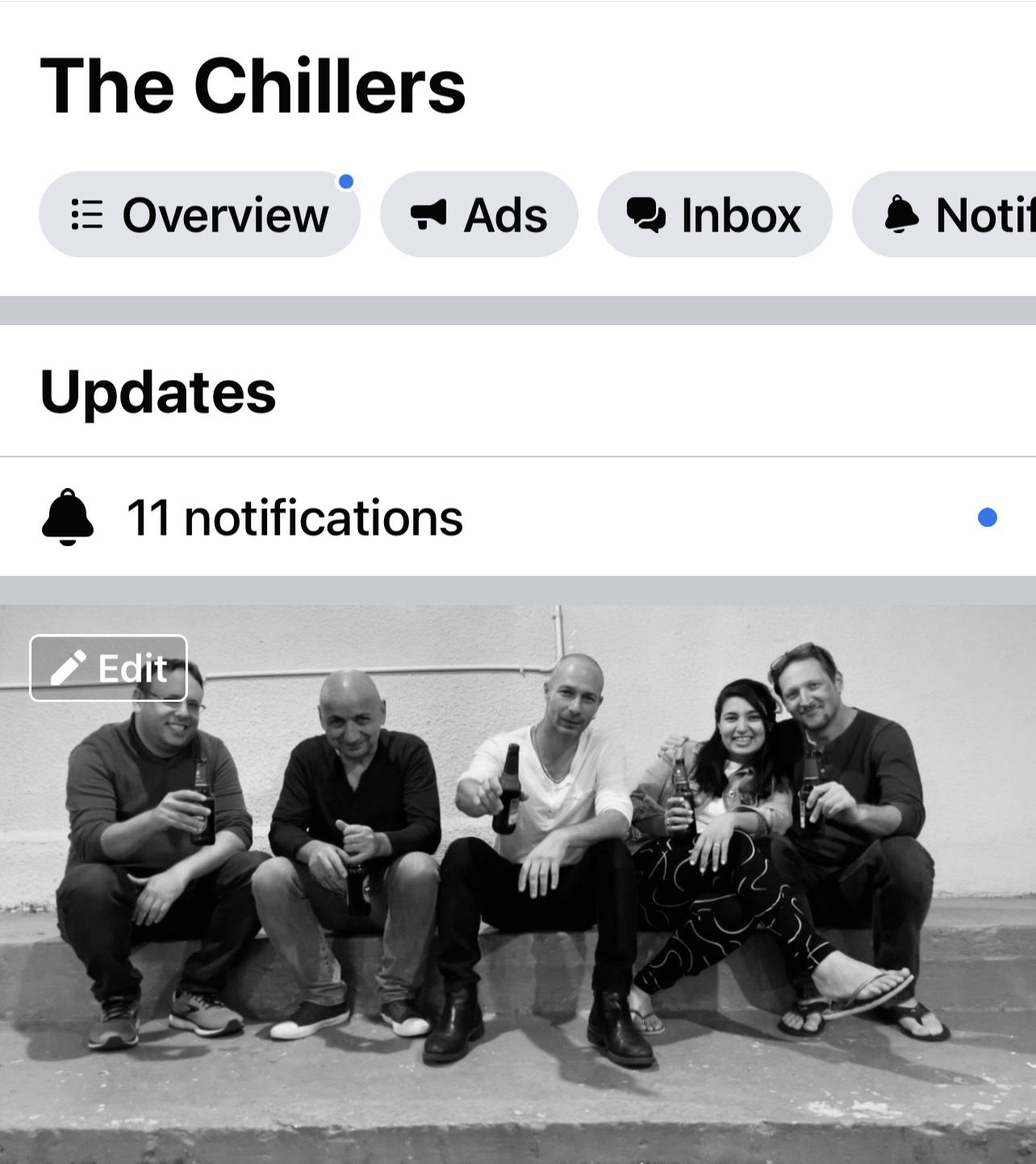
Task: Select the Overview chip
Action: click(199, 215)
